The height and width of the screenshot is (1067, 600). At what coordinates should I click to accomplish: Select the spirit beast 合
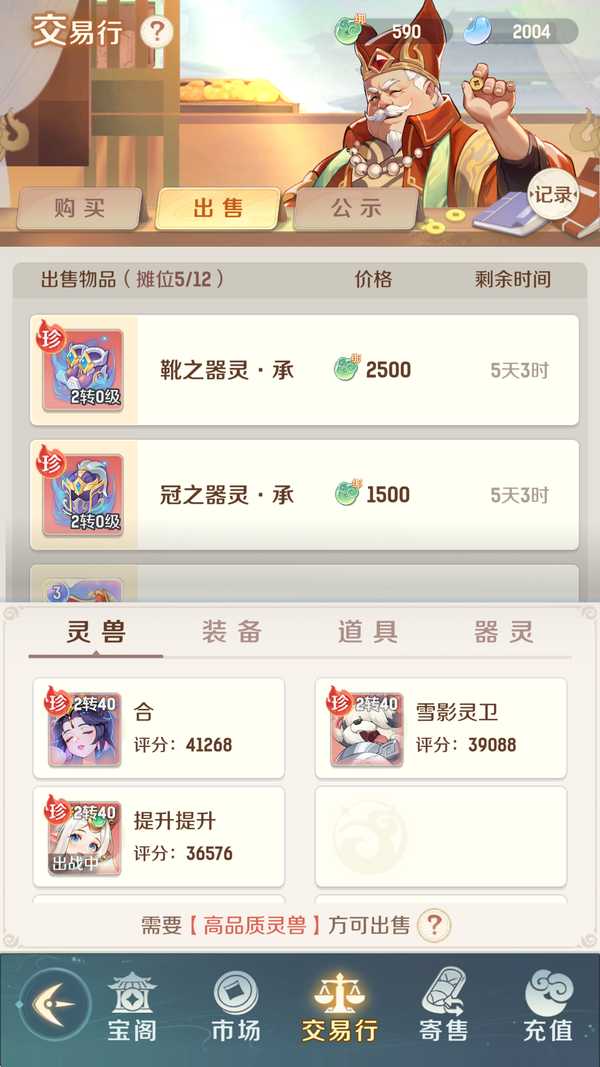point(159,728)
